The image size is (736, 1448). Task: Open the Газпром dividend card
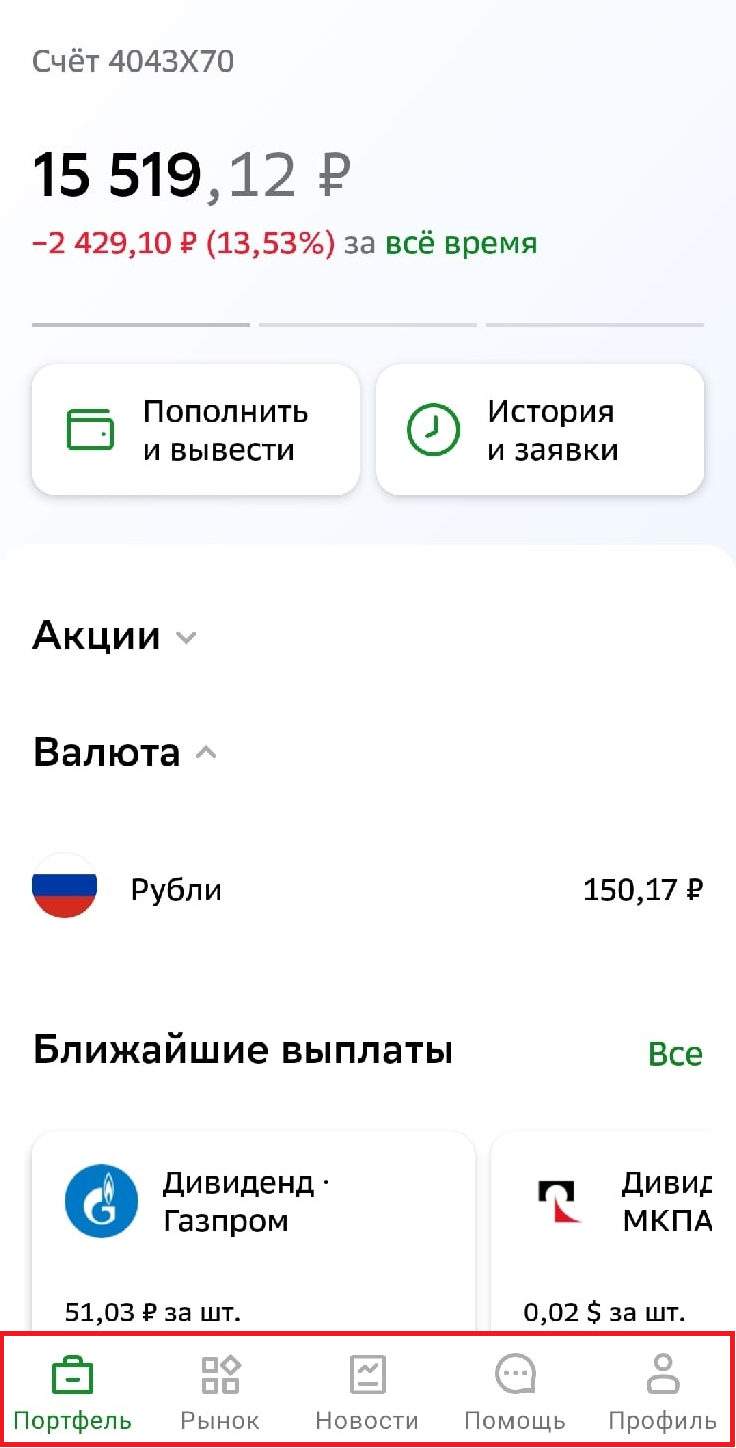(253, 1230)
